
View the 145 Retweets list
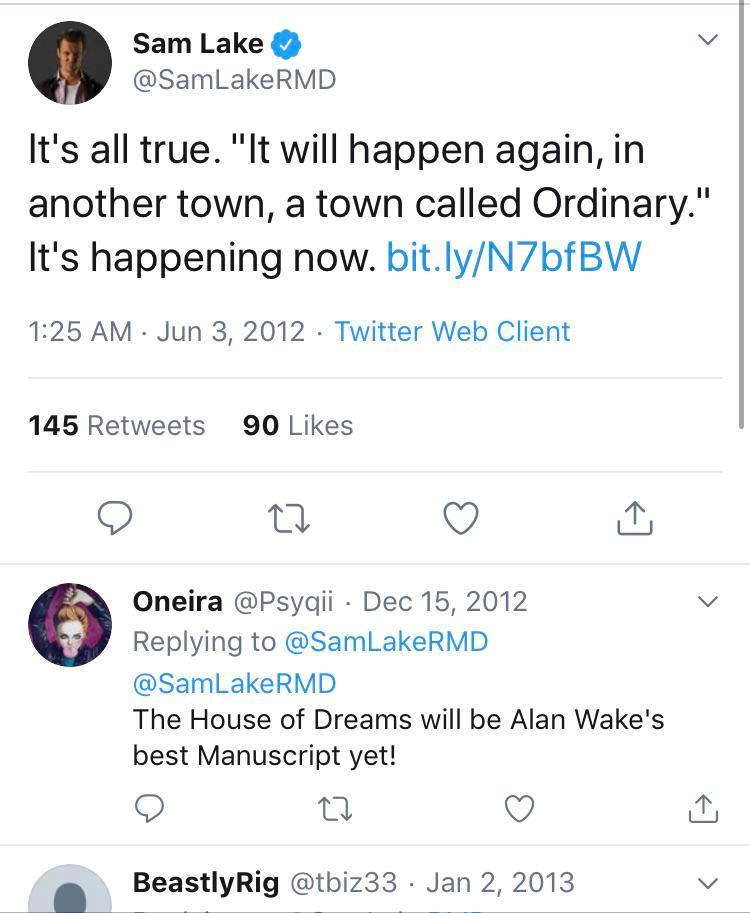(116, 424)
